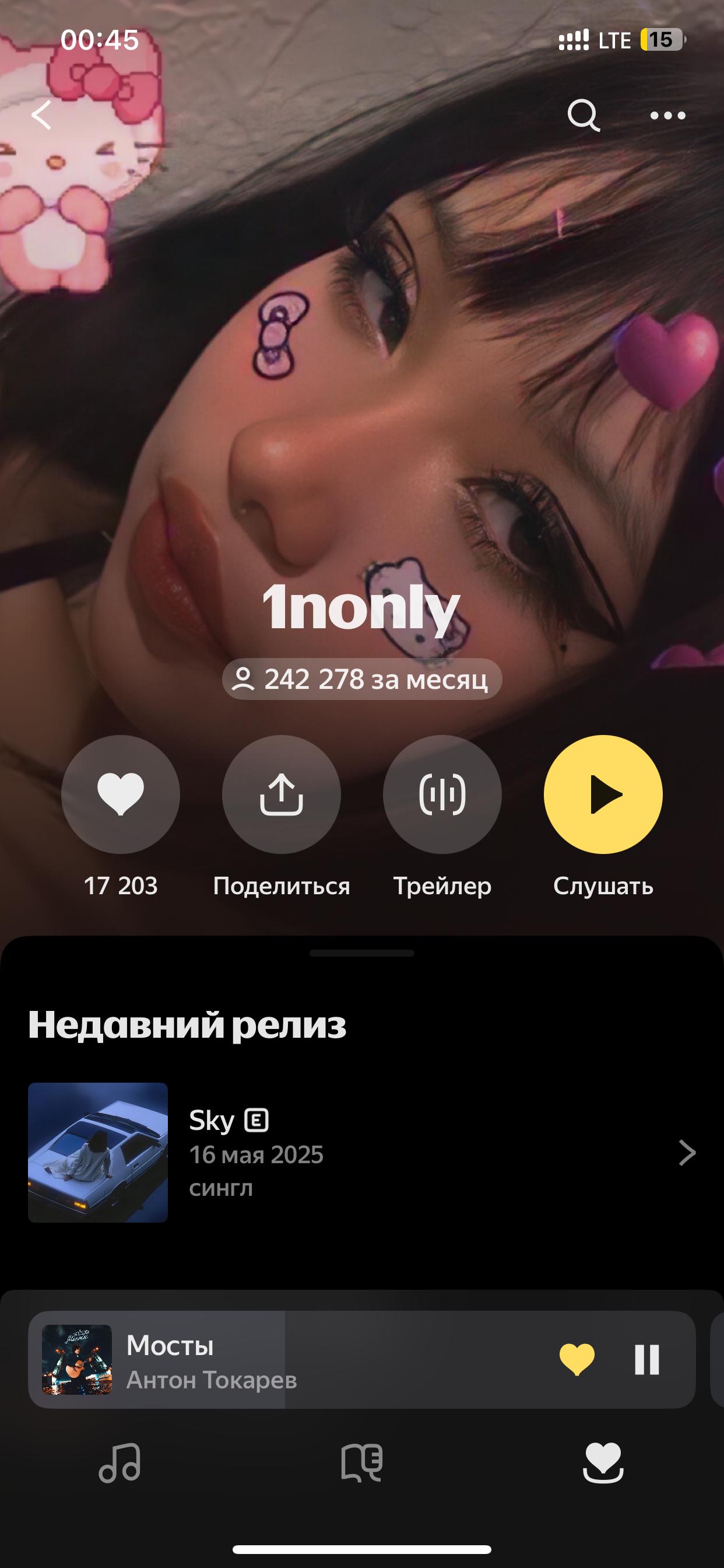Pause the currently playing track
This screenshot has height=1568, width=724.
click(646, 1359)
